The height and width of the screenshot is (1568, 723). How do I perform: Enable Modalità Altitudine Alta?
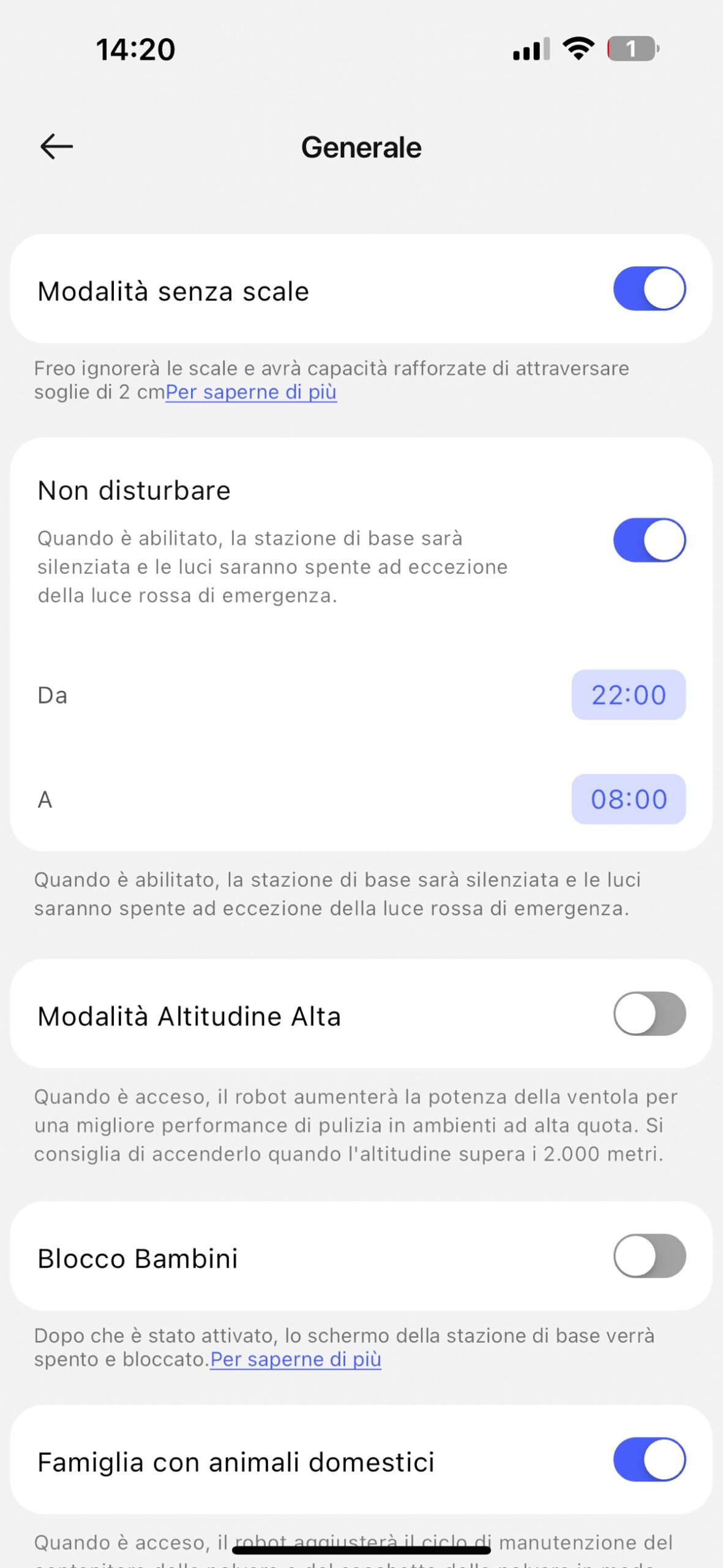[649, 1014]
